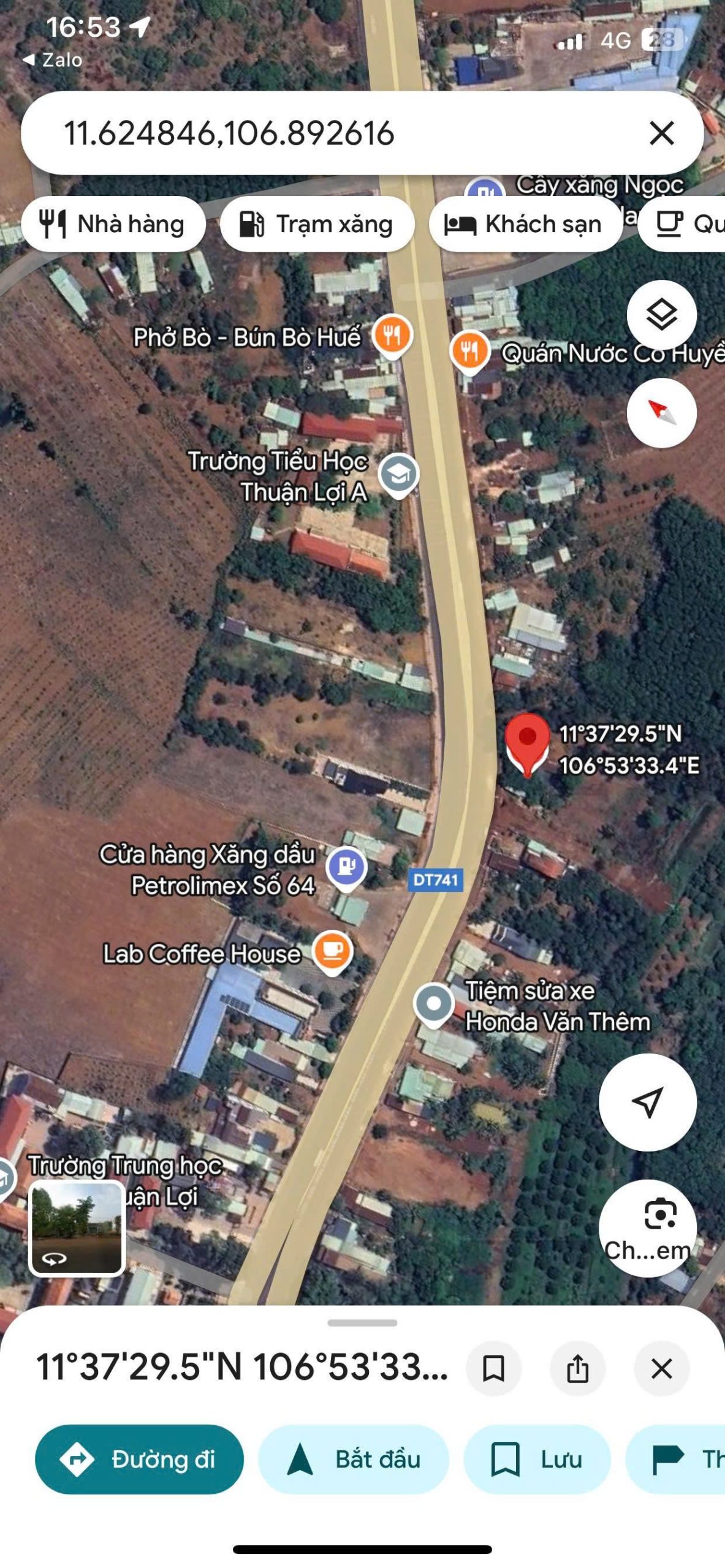This screenshot has width=725, height=1568.
Task: Start navigation with Bắt đầu
Action: (354, 1460)
